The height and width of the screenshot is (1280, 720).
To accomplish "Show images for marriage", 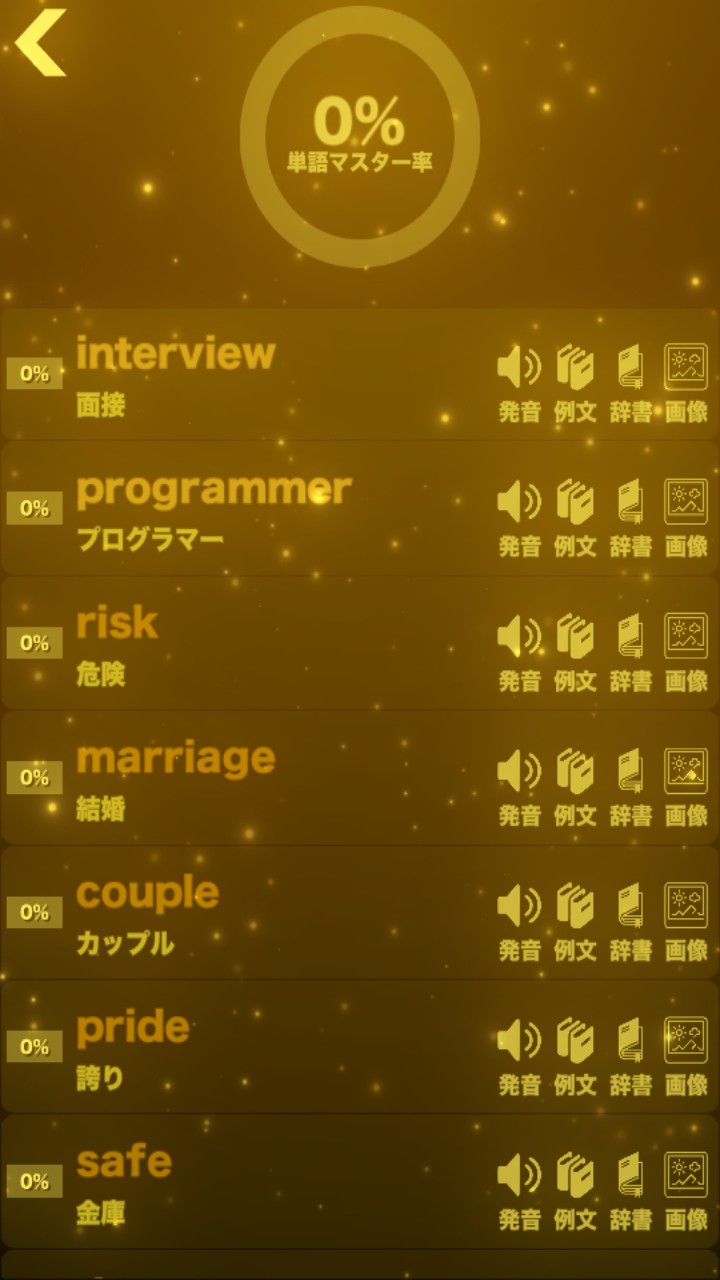I will tap(686, 785).
